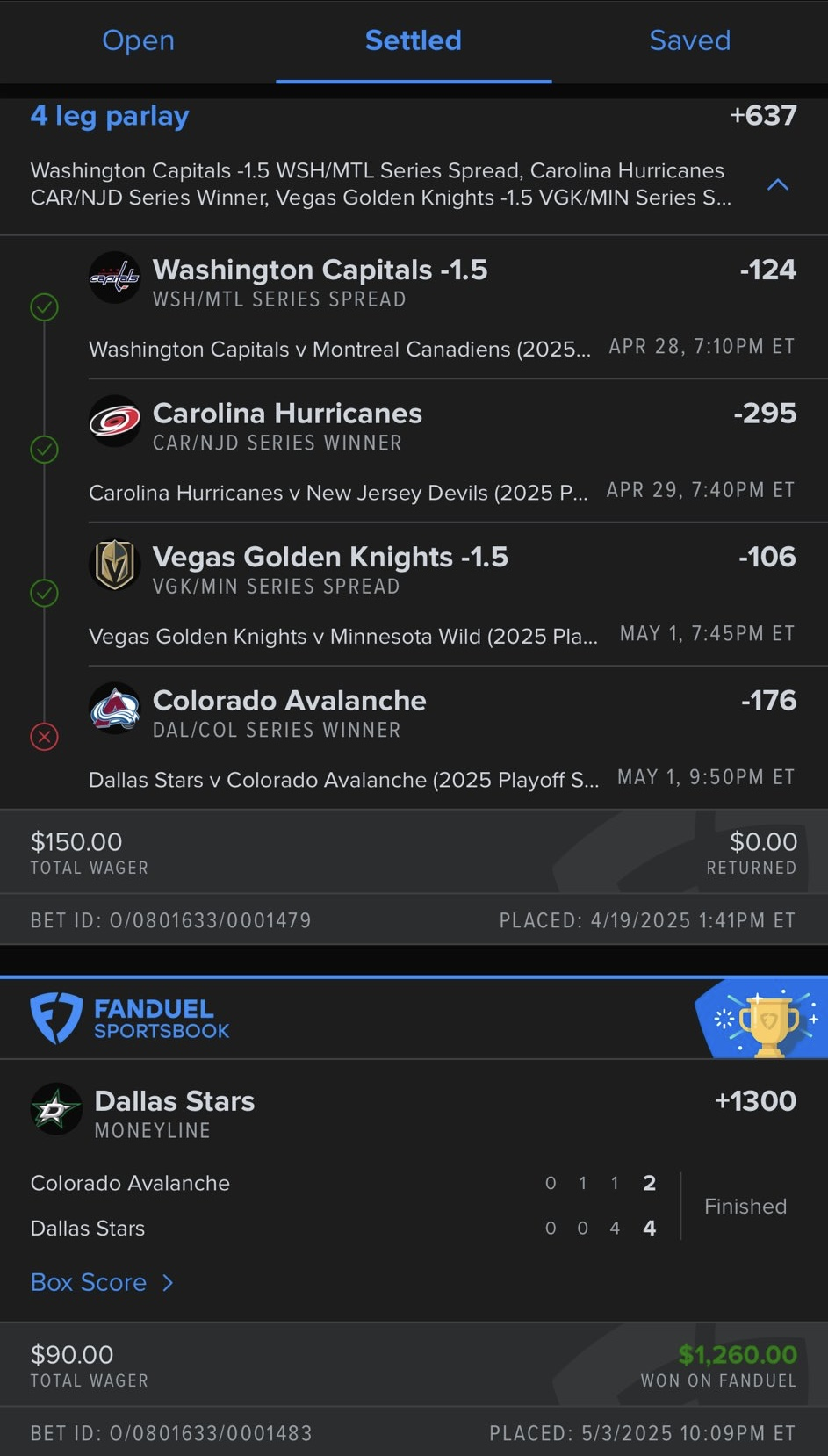The height and width of the screenshot is (1456, 828).
Task: Open Box Score for Avalanche vs Stars
Action: click(x=102, y=1282)
